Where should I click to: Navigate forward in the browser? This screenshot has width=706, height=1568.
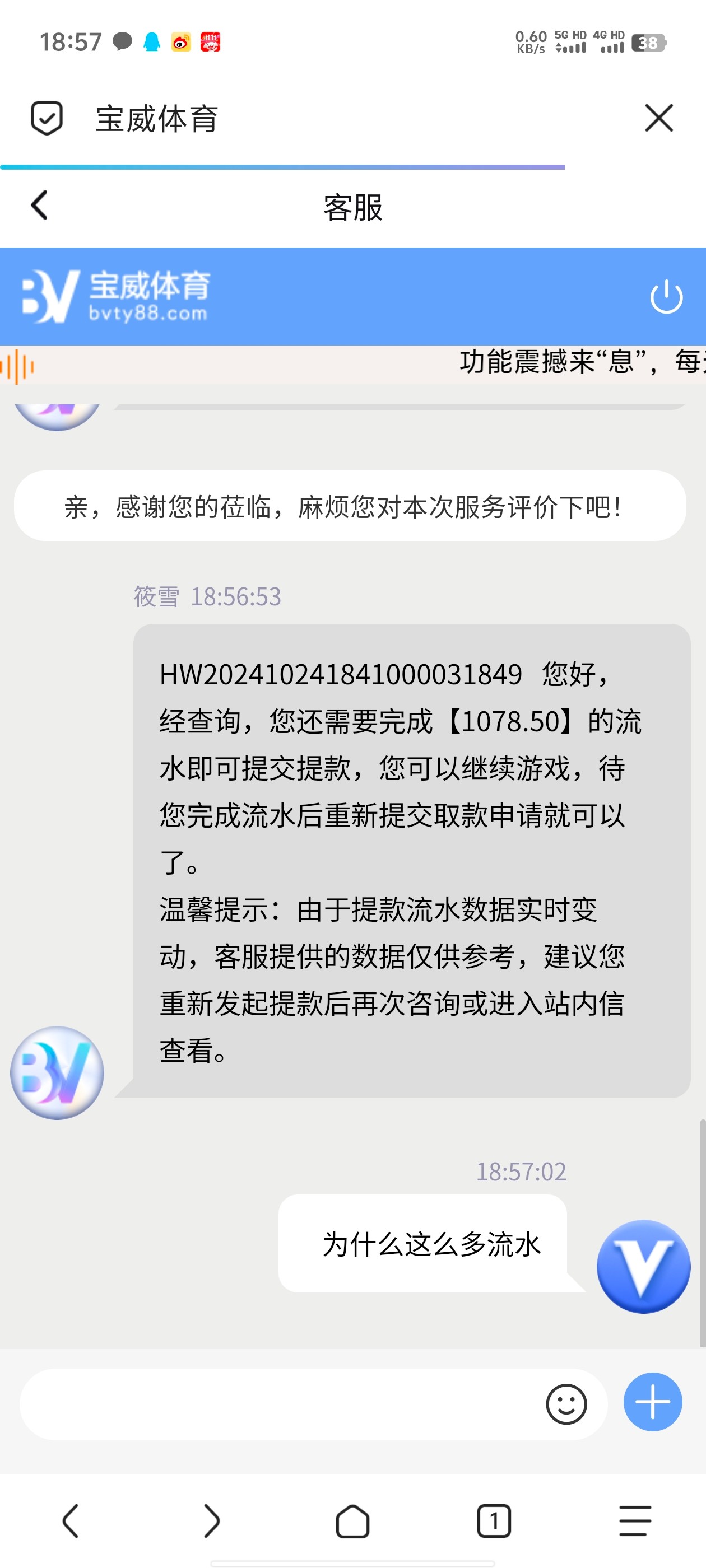pyautogui.click(x=211, y=1521)
